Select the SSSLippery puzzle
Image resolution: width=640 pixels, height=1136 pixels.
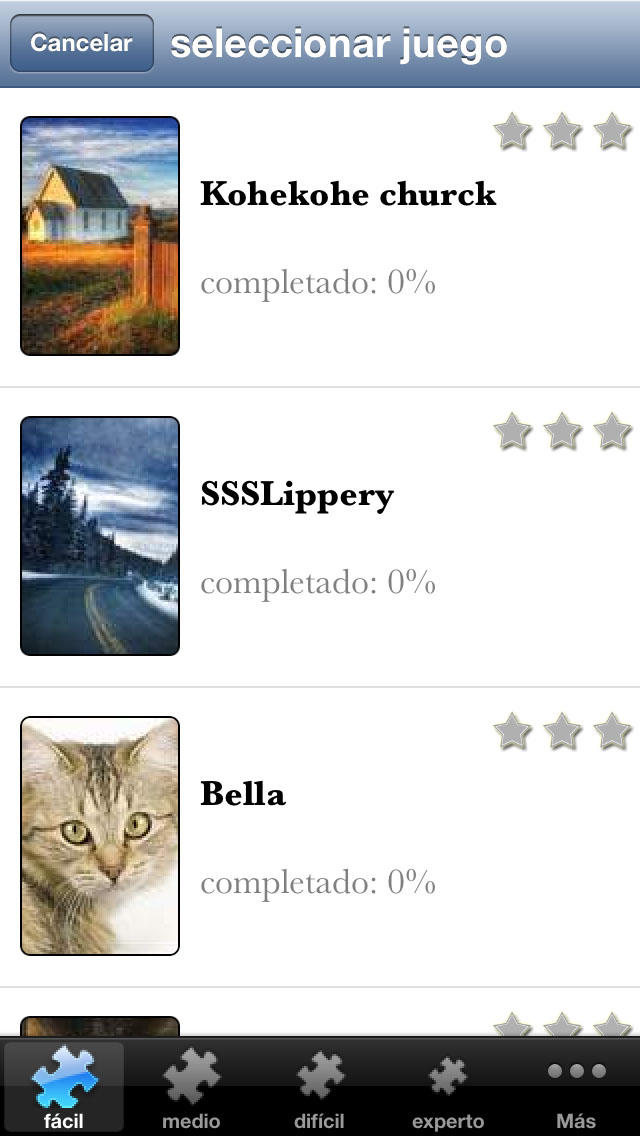[320, 537]
